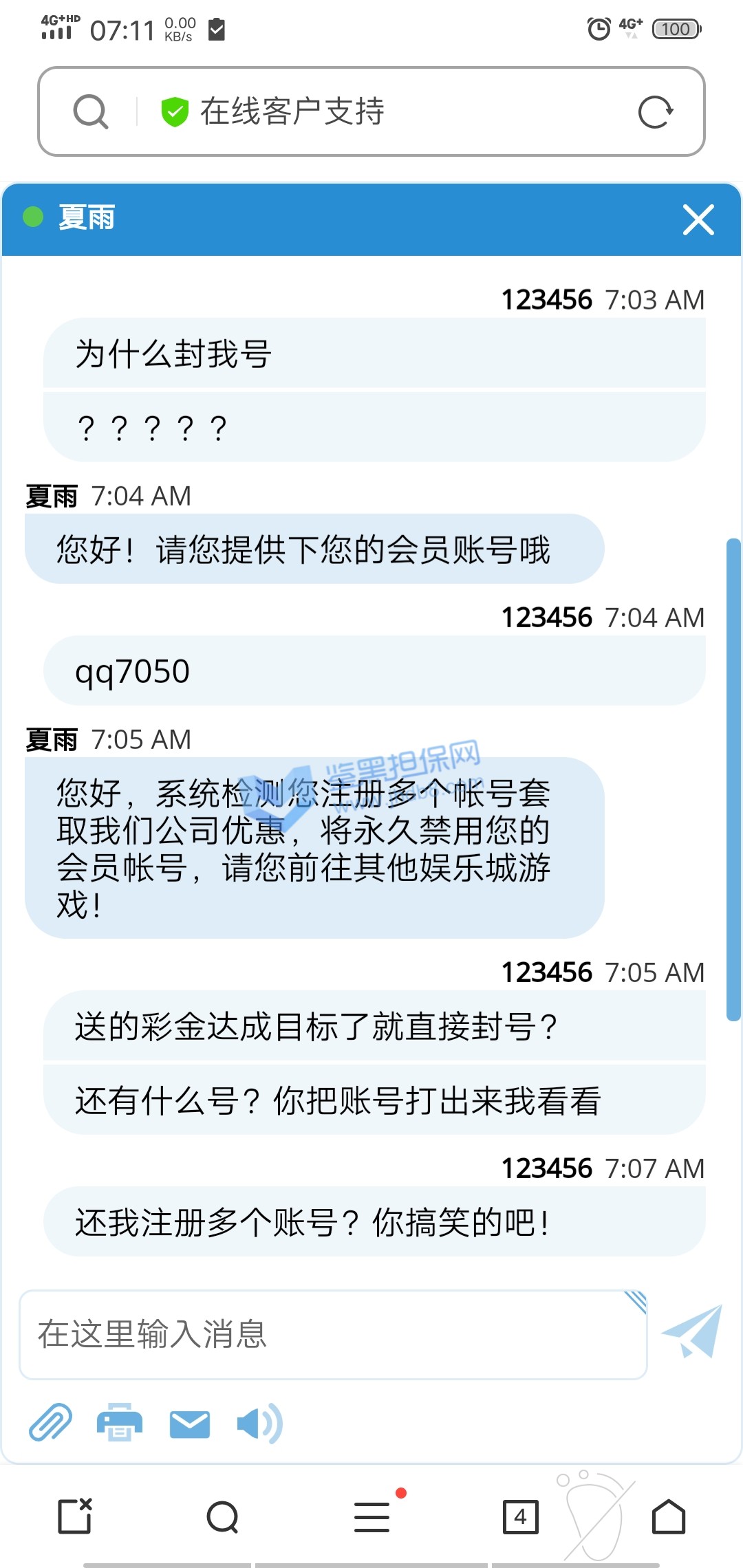Open the browser menu
This screenshot has height=1568, width=743.
click(x=372, y=1516)
